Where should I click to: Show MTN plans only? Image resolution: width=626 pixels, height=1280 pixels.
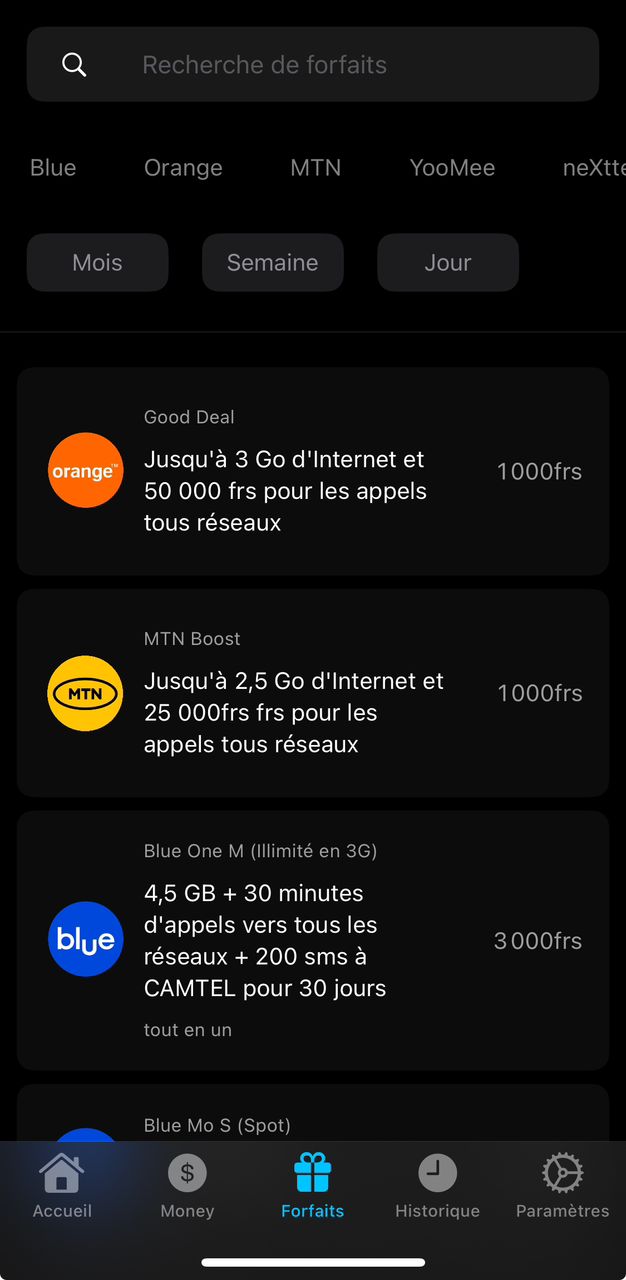pos(316,168)
